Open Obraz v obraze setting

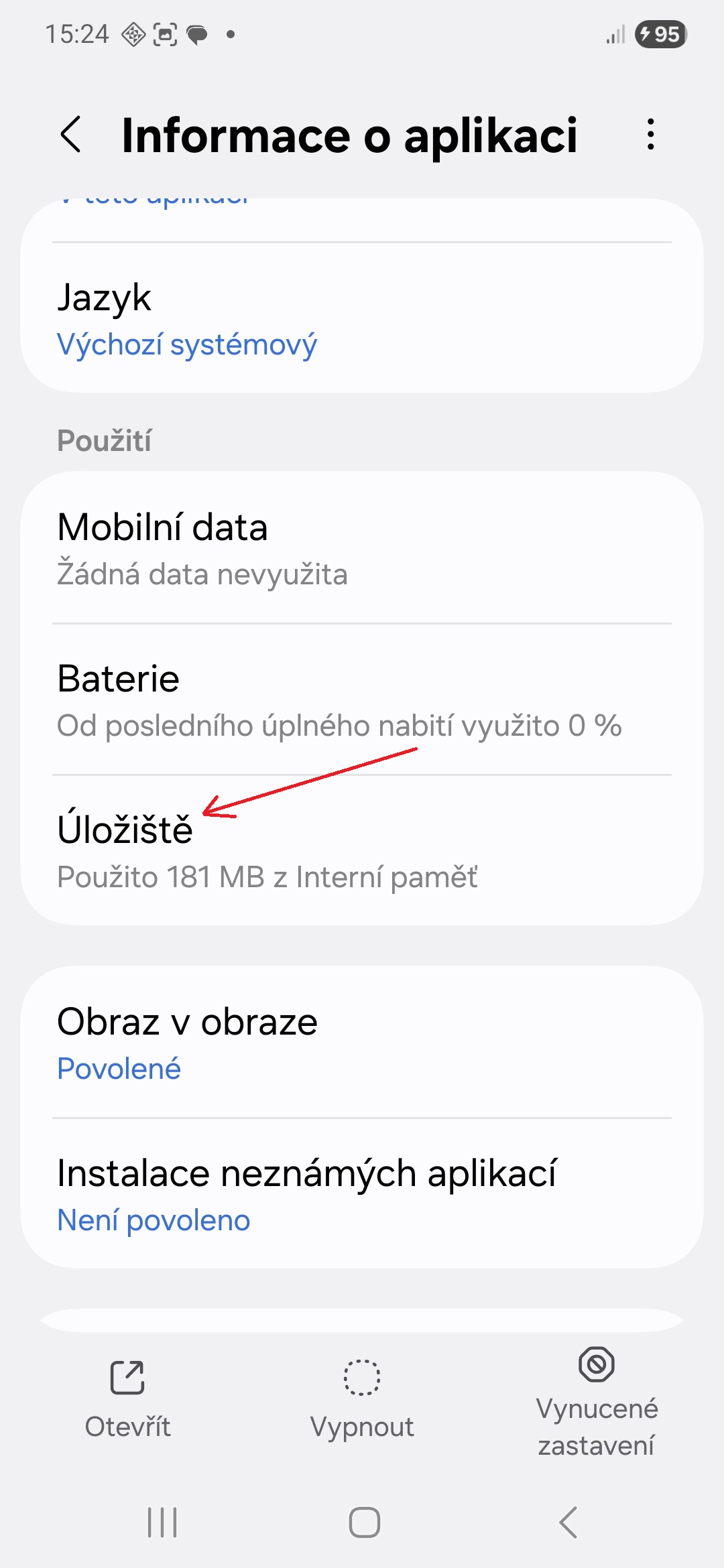point(362,1043)
